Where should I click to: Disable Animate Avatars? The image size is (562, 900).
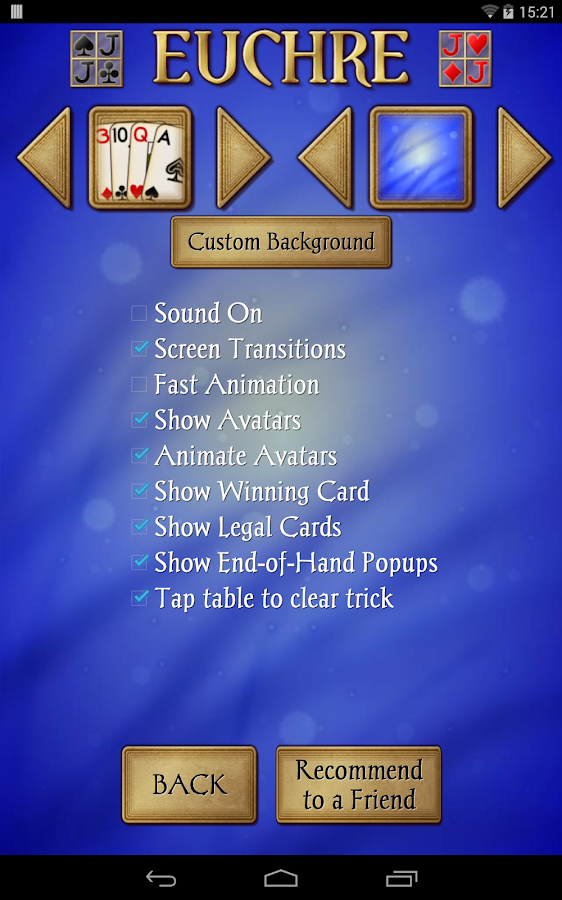[x=139, y=455]
